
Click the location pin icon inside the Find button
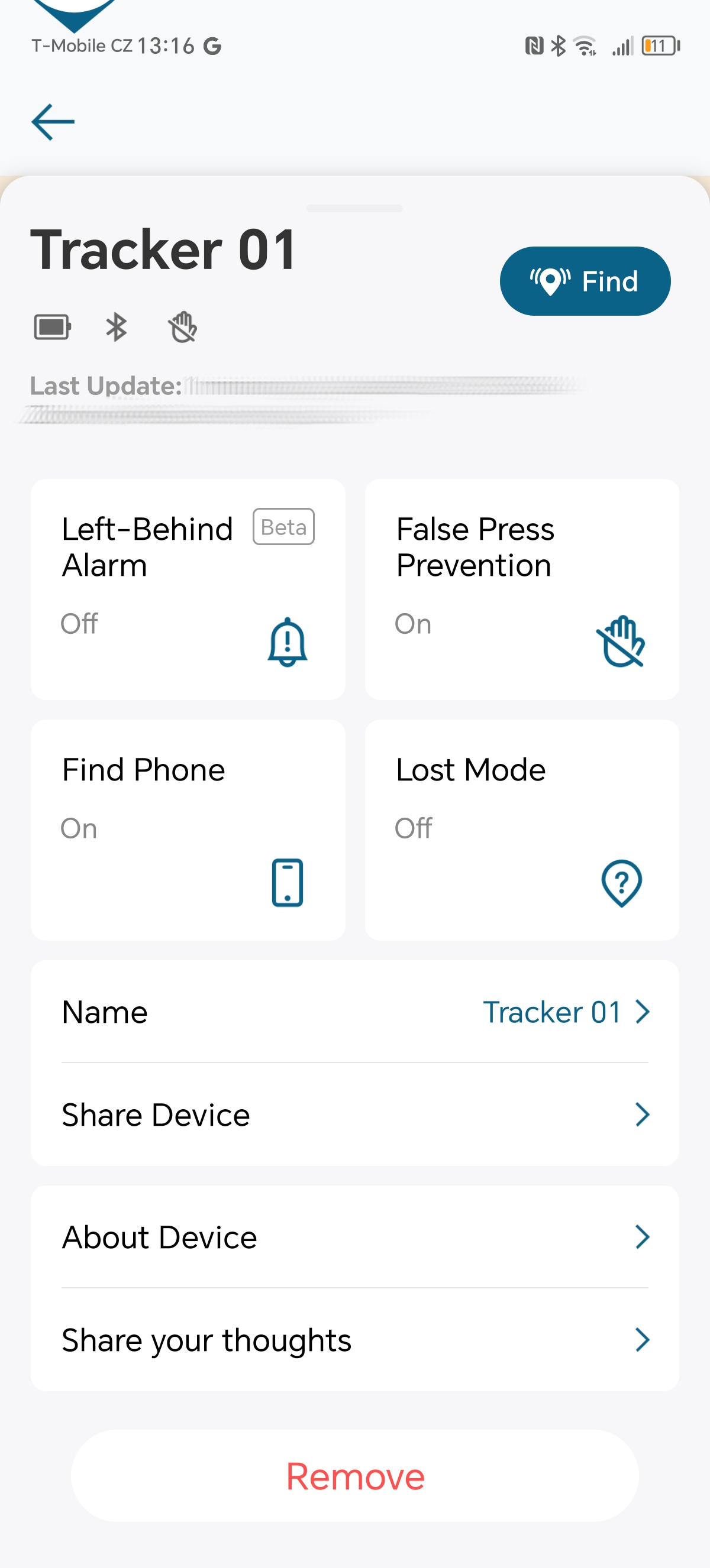[x=550, y=281]
